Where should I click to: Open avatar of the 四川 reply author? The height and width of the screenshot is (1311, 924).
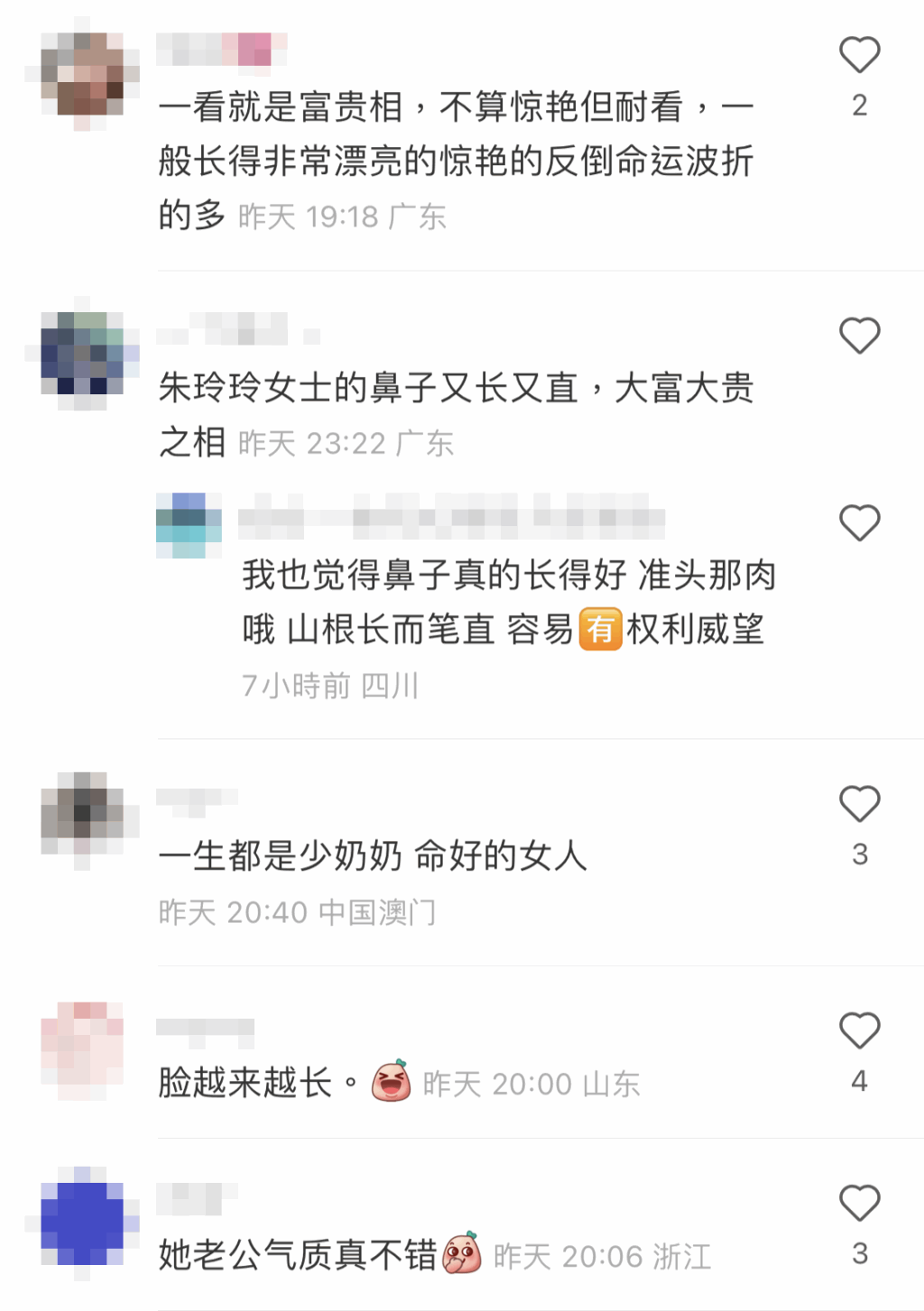coord(189,525)
